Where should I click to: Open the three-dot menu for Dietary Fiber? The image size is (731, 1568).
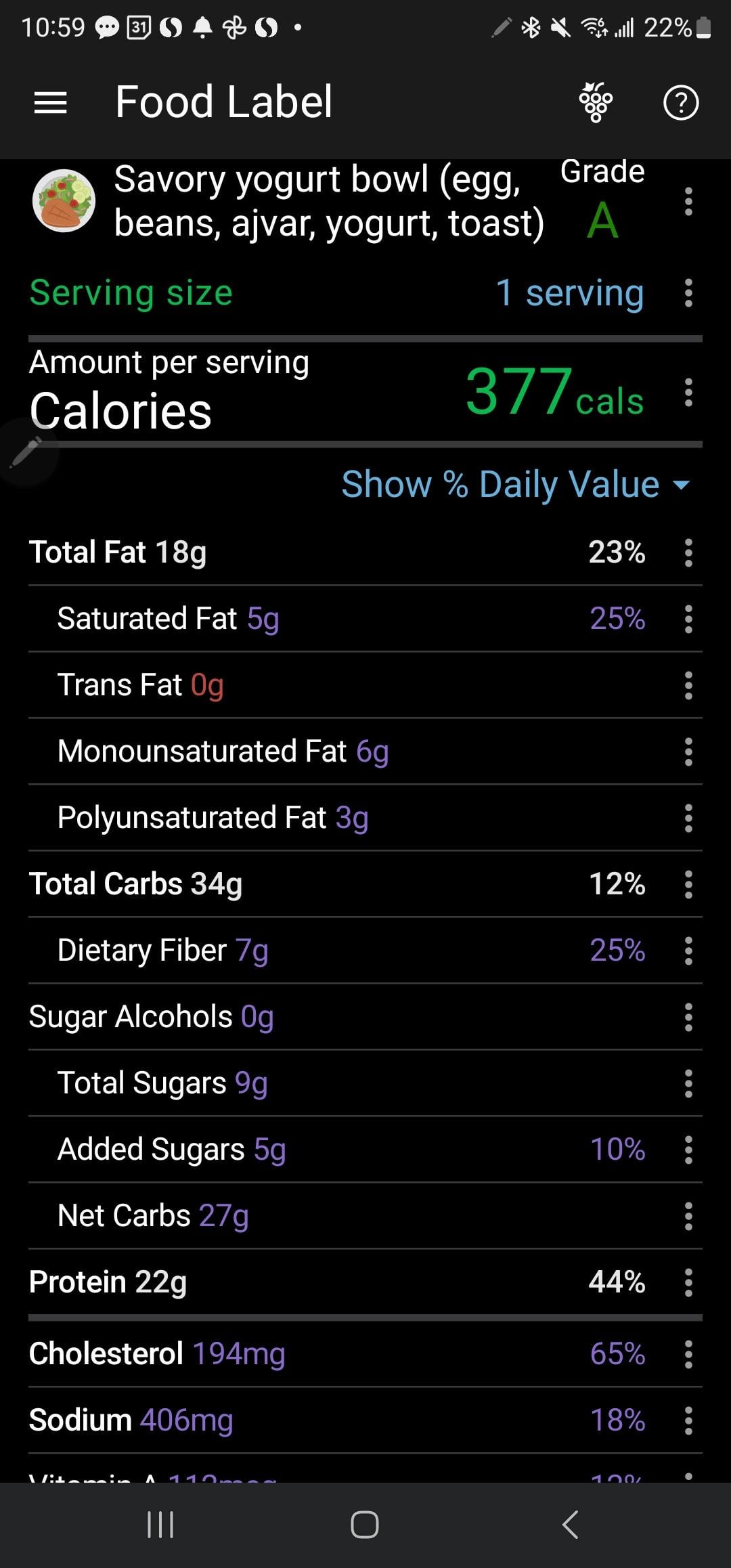pyautogui.click(x=688, y=951)
